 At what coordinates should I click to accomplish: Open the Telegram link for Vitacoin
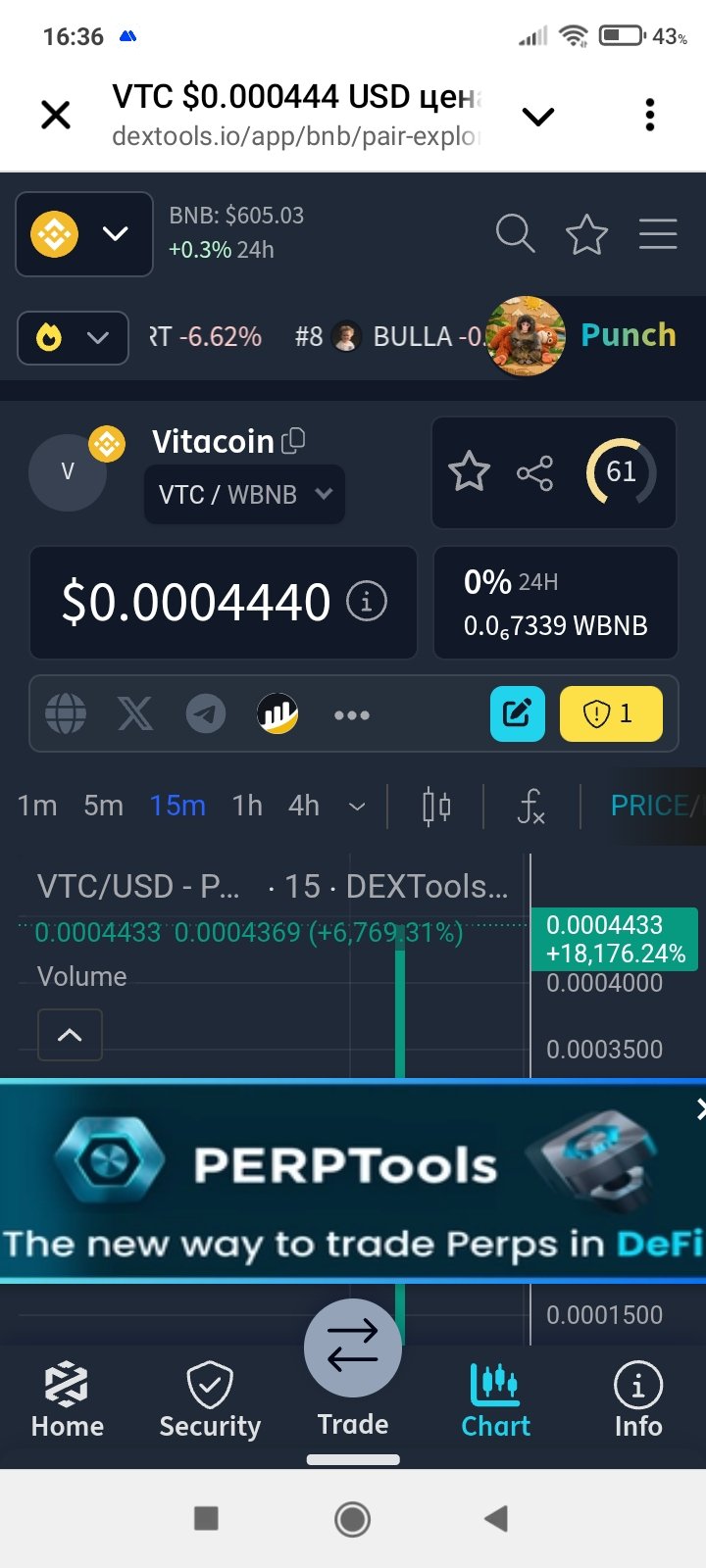coord(206,714)
